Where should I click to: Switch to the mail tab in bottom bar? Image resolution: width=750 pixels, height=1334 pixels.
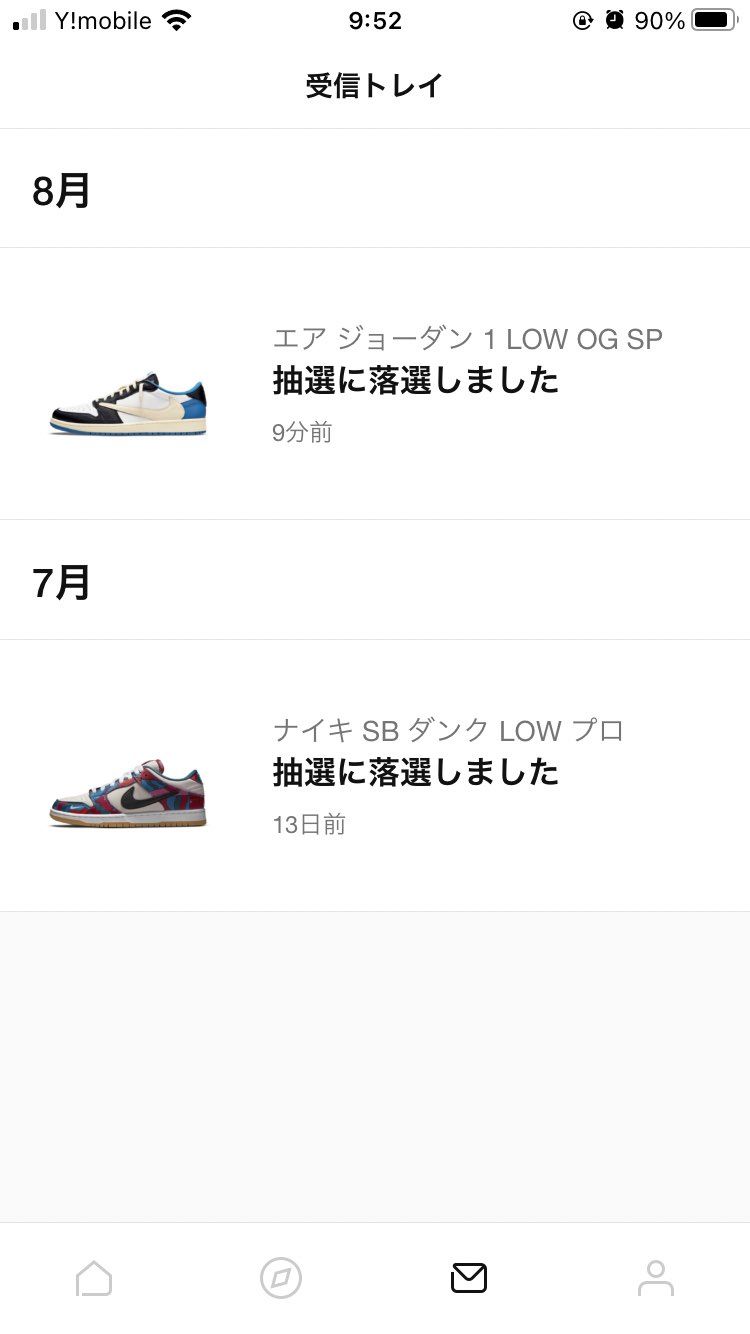pyautogui.click(x=469, y=1277)
